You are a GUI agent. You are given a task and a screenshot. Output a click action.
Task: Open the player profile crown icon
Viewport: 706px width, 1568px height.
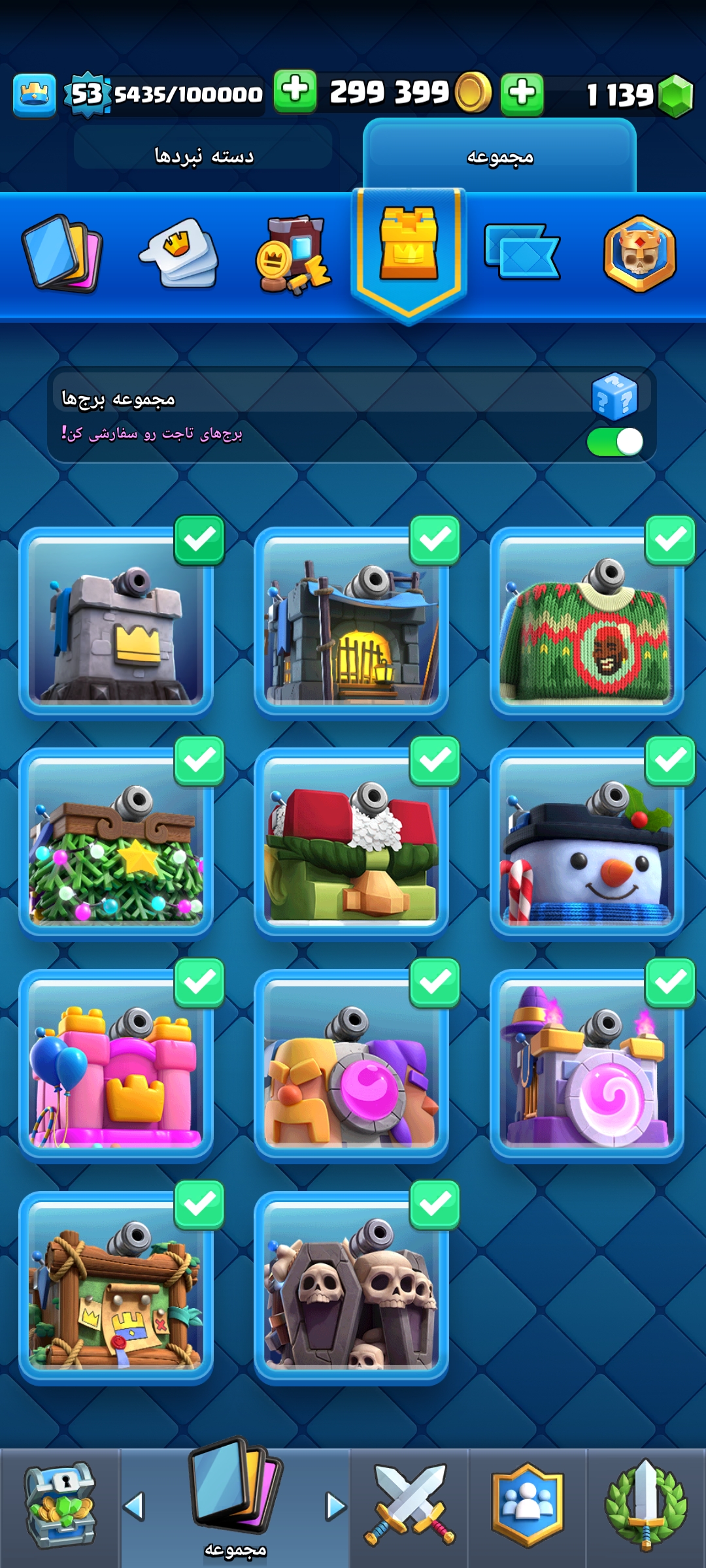34,95
